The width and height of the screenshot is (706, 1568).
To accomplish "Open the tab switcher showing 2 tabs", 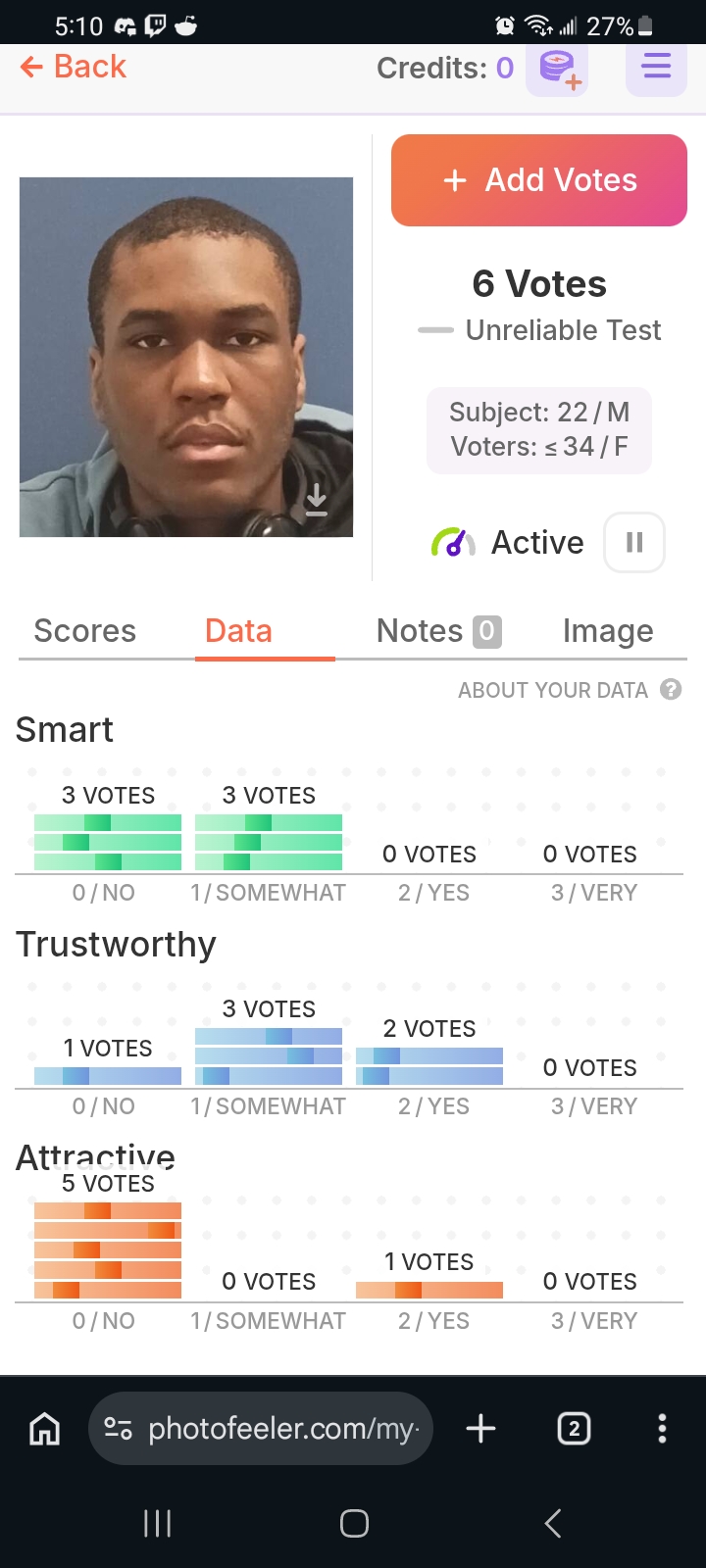I will [x=573, y=1429].
